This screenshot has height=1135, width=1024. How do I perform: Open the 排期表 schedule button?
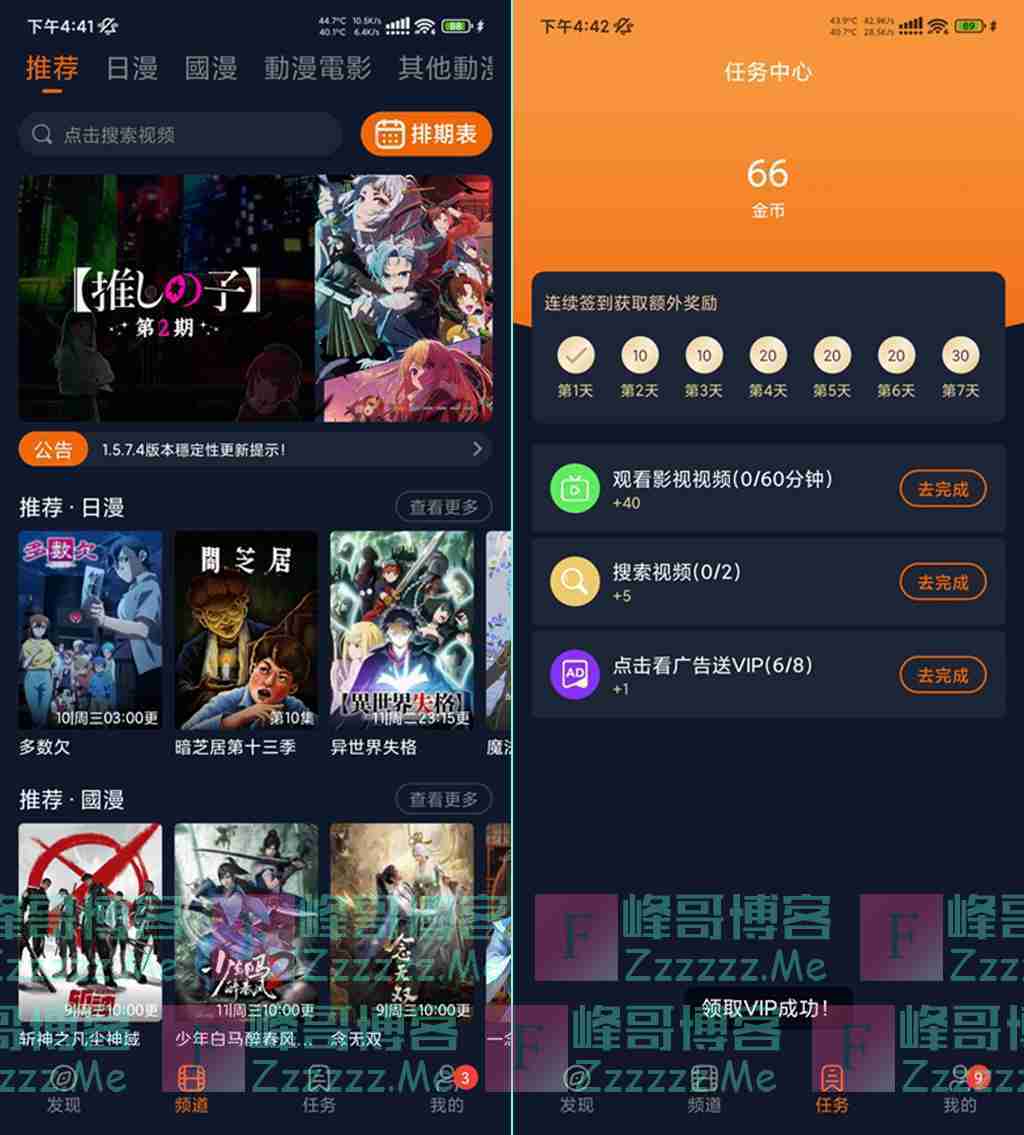[x=427, y=133]
